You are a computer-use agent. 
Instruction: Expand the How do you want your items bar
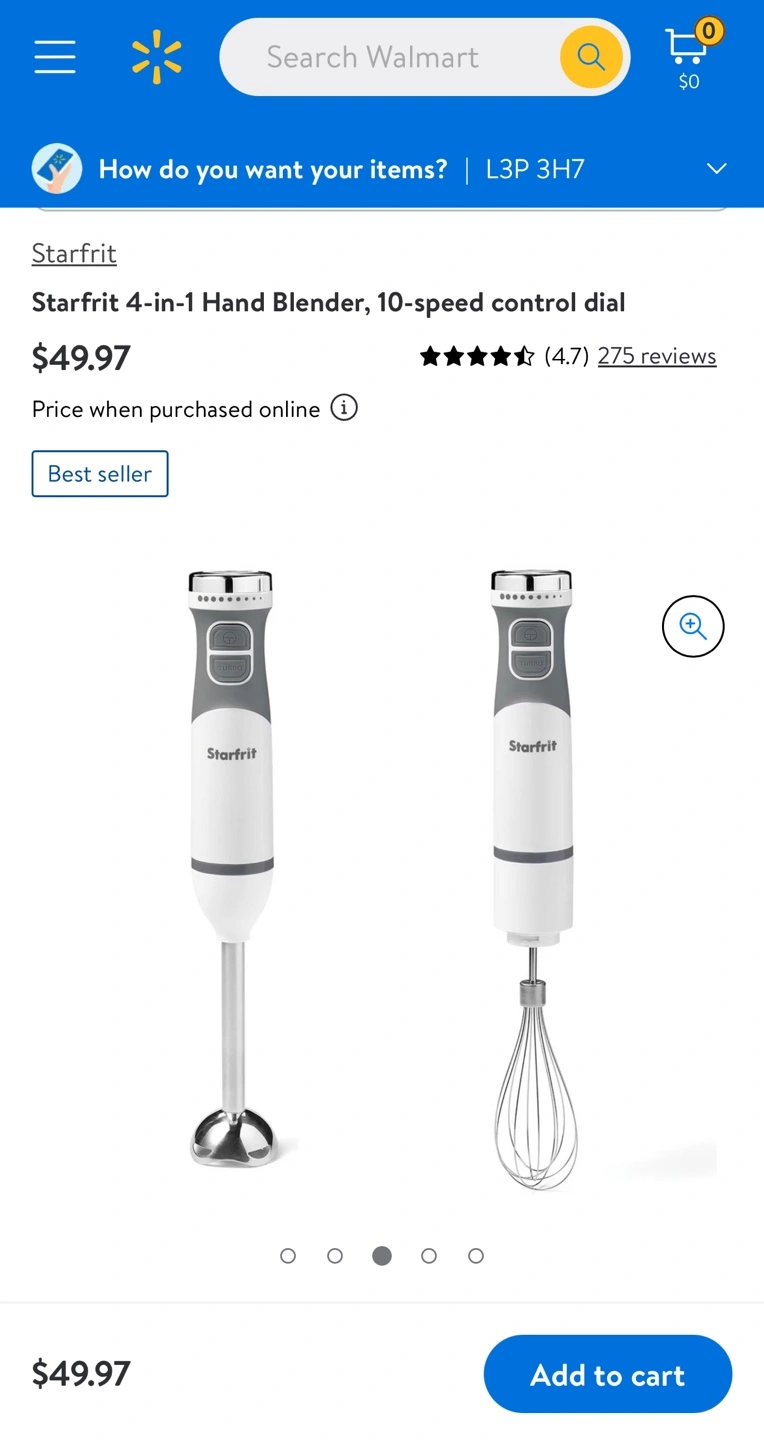(716, 168)
